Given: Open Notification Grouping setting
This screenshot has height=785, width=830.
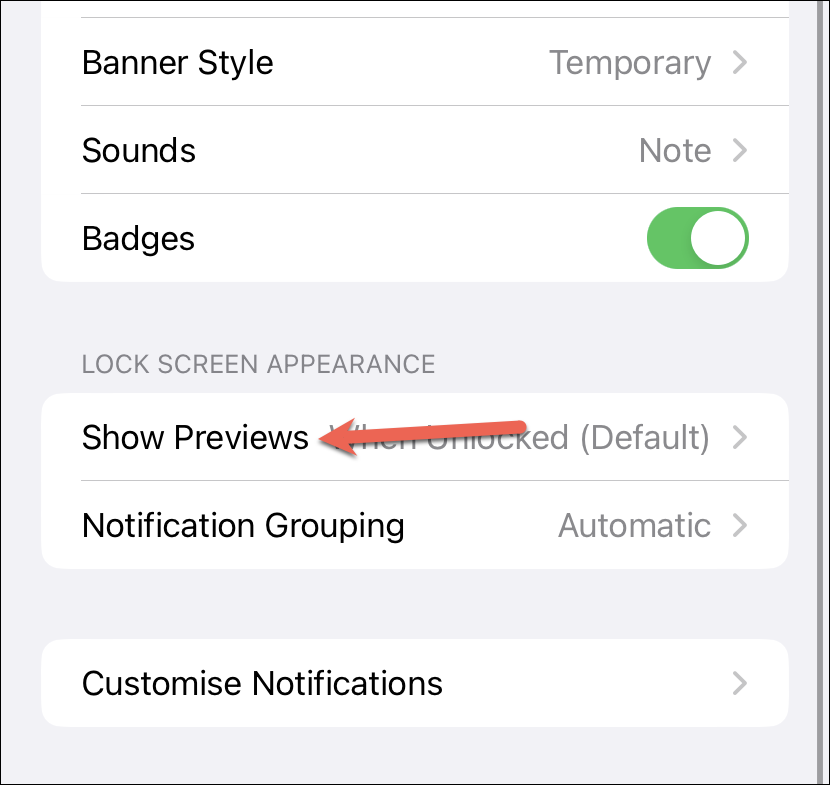Looking at the screenshot, I should point(414,525).
